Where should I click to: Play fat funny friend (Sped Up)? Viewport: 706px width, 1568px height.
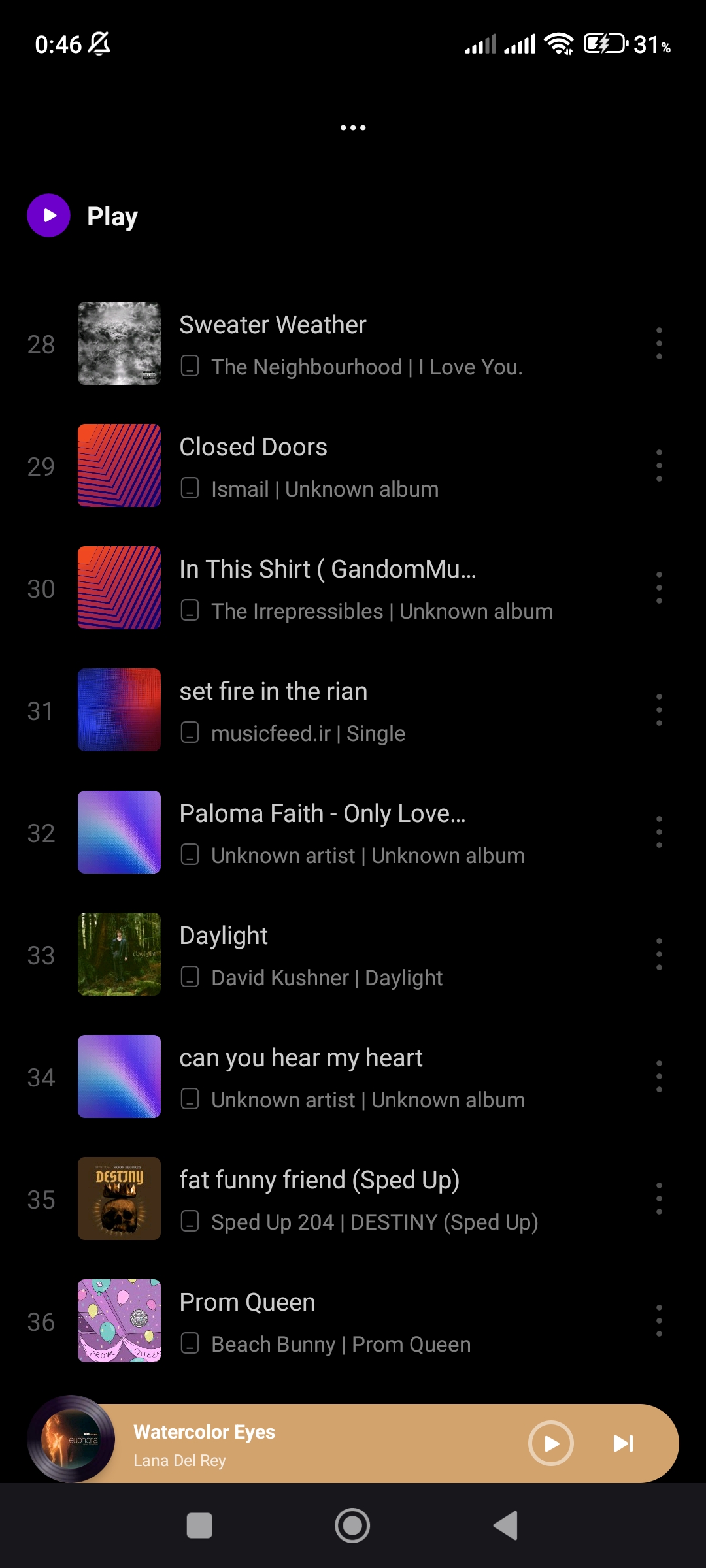pyautogui.click(x=319, y=1181)
